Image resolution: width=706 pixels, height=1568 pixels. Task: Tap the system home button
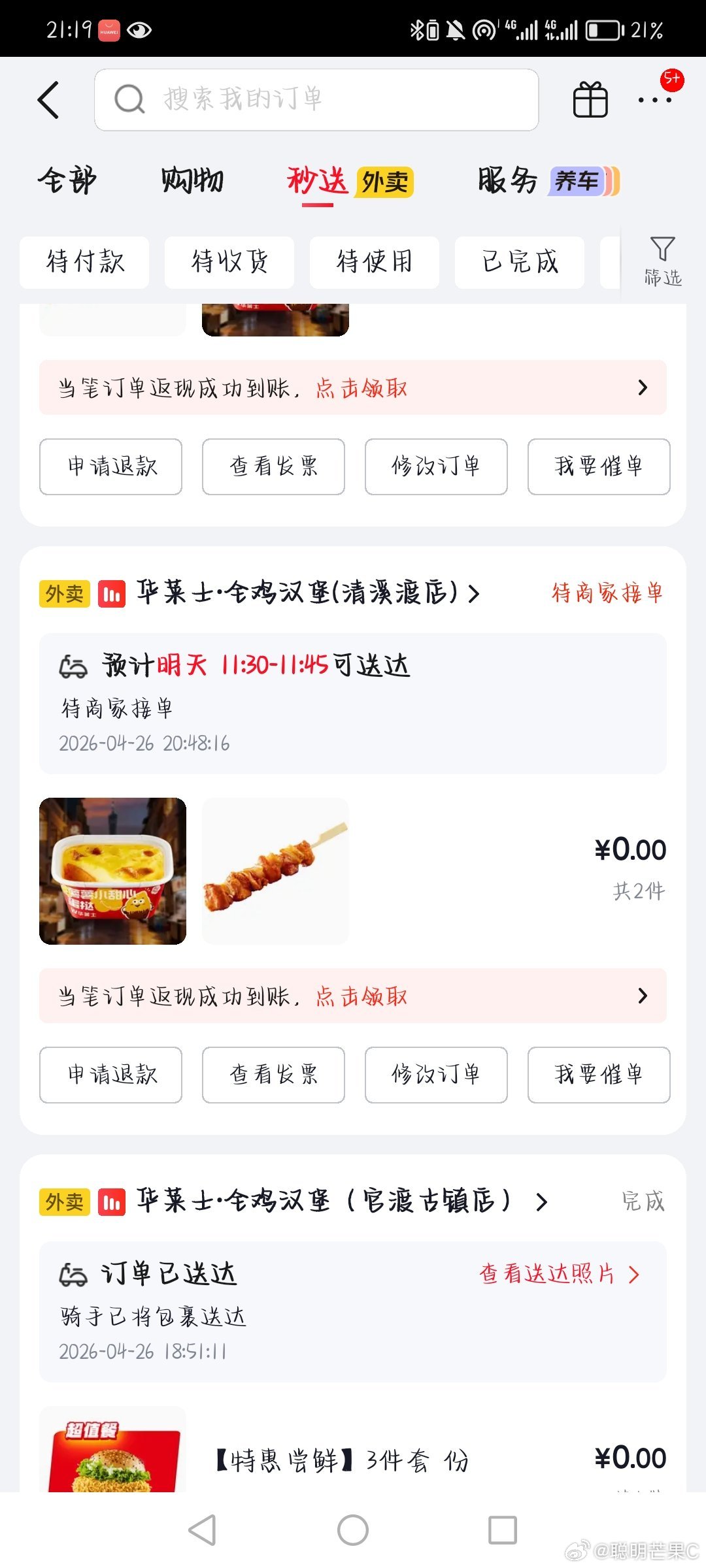click(353, 1530)
